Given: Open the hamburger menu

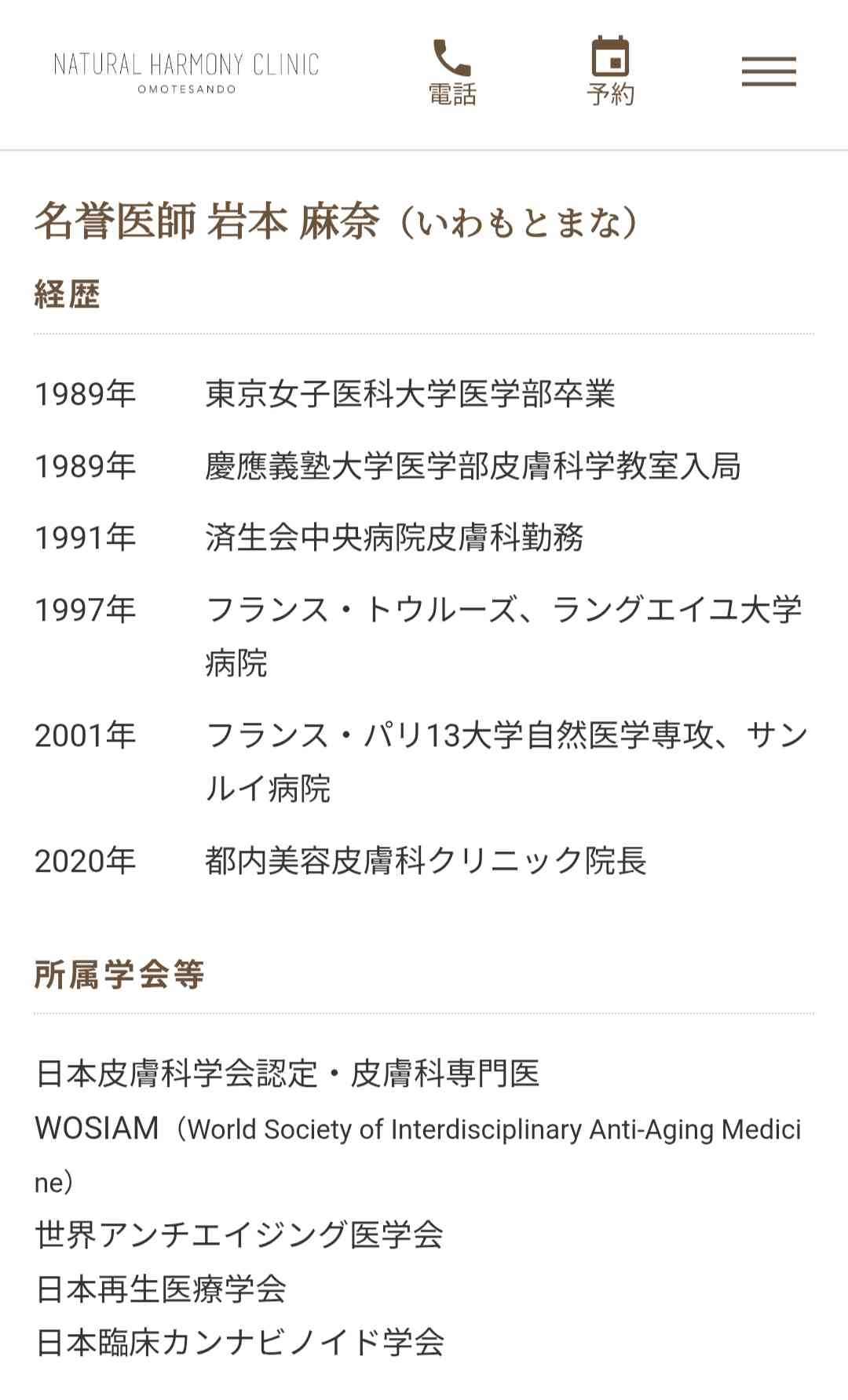Looking at the screenshot, I should click(x=769, y=71).
